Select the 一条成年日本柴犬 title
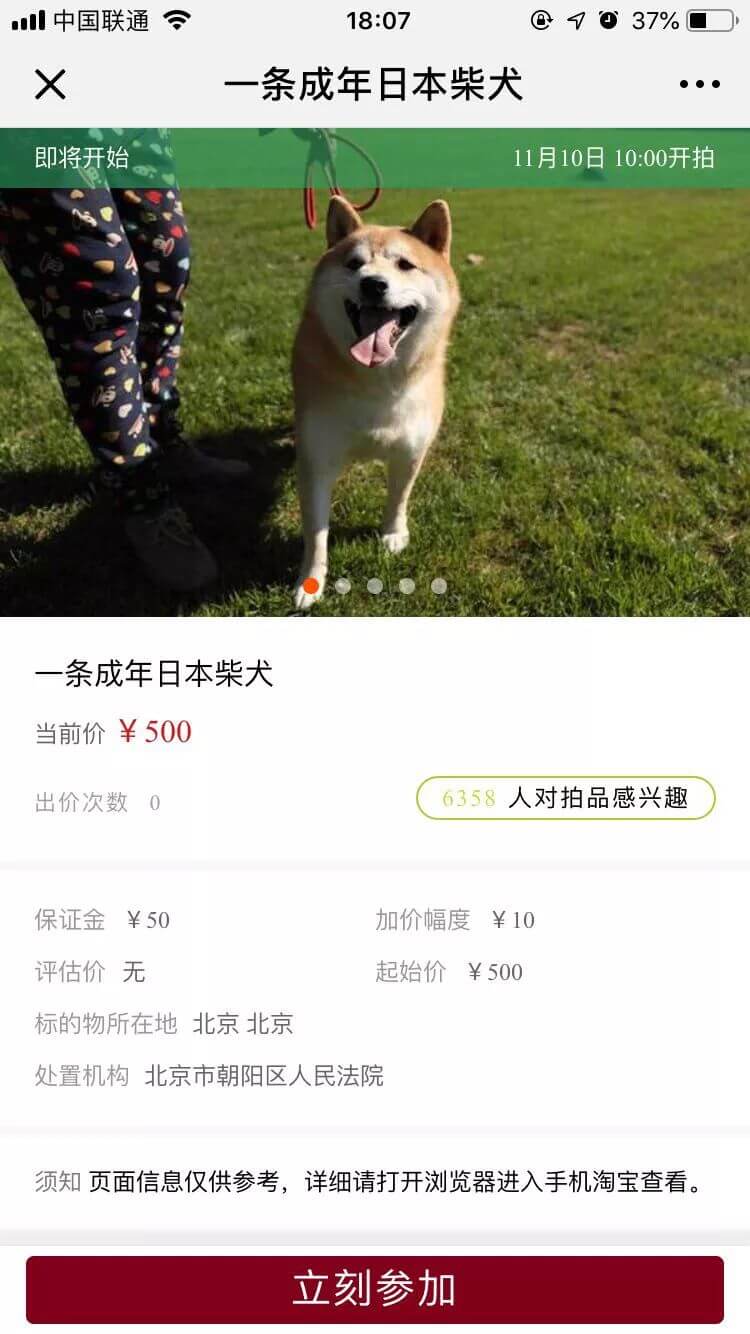The image size is (750, 1334). click(155, 675)
